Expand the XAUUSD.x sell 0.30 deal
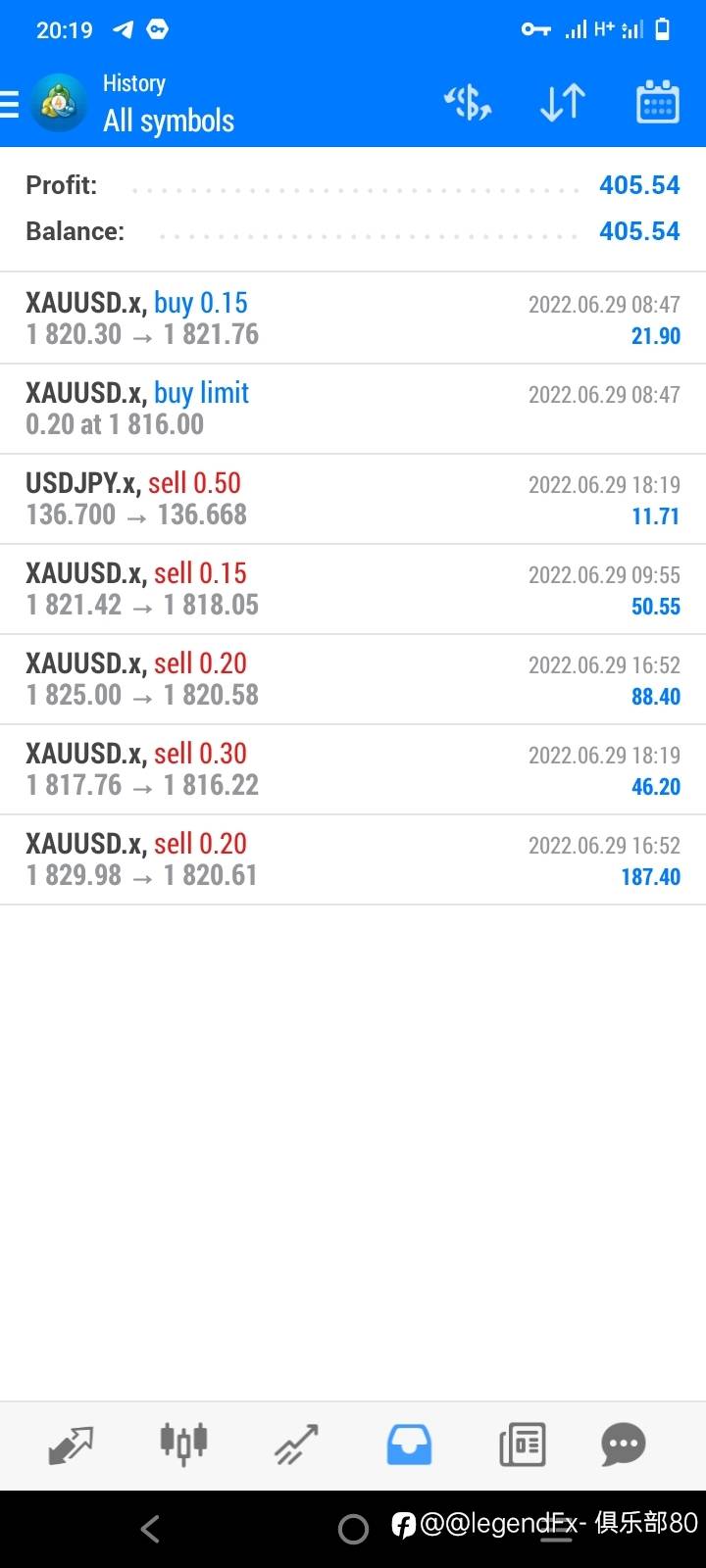 click(x=353, y=769)
